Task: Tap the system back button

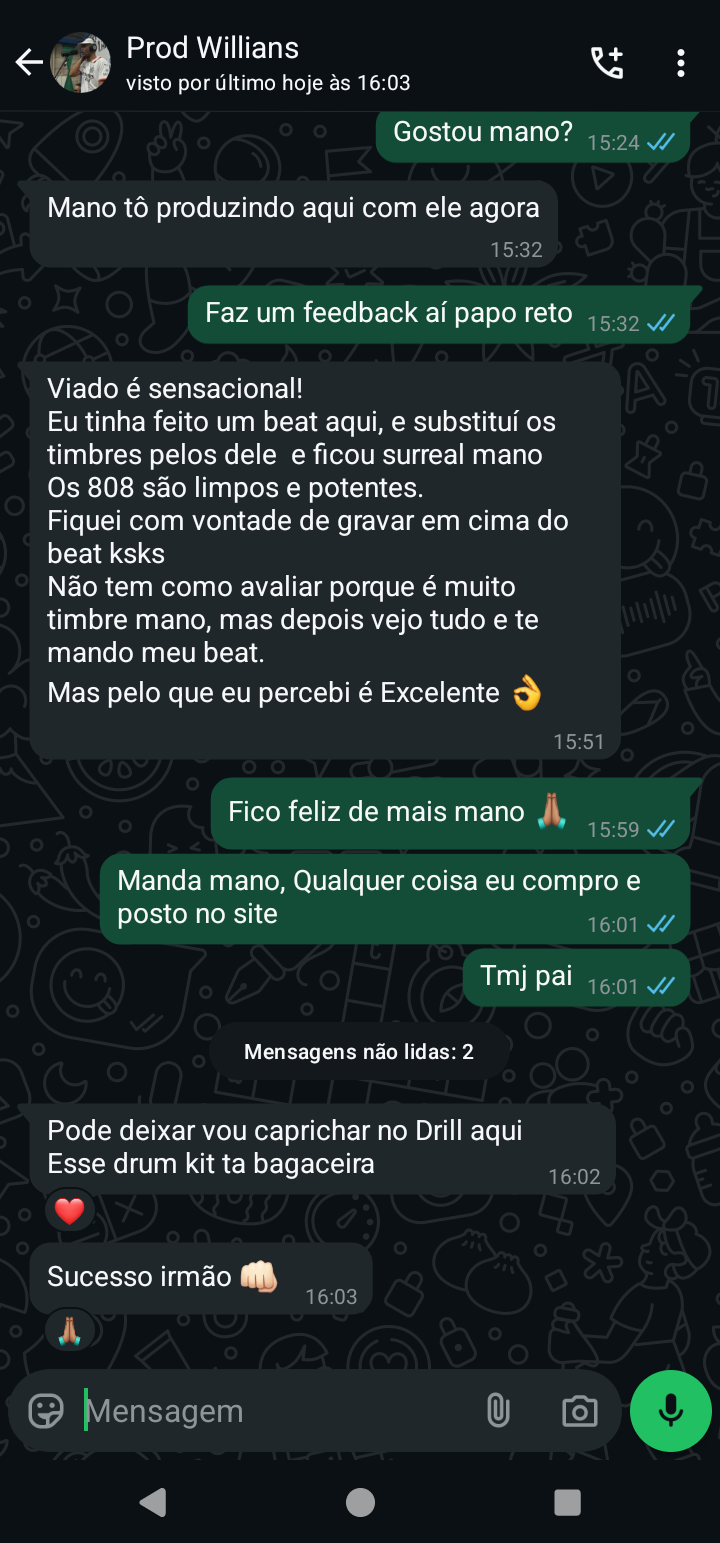Action: [x=152, y=1501]
